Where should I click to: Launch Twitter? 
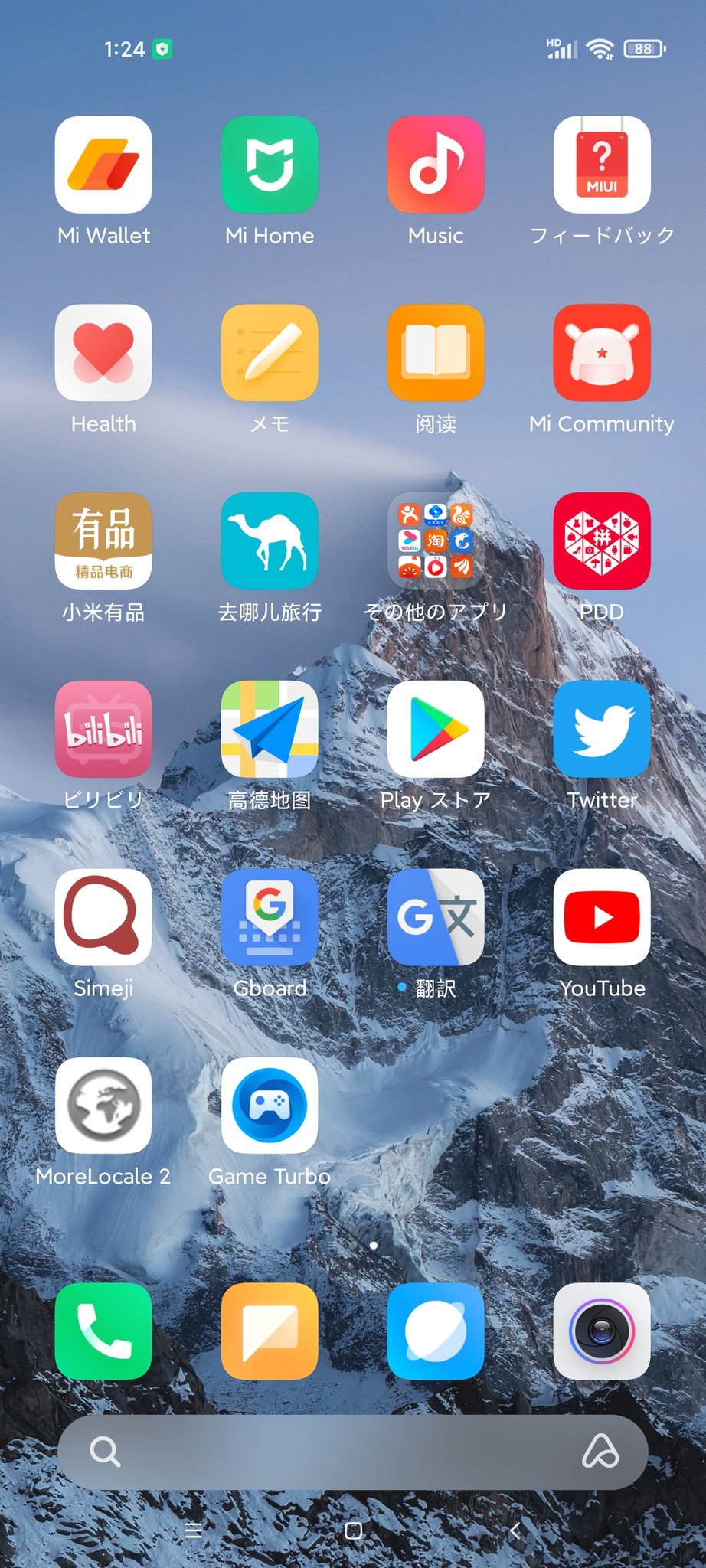602,729
